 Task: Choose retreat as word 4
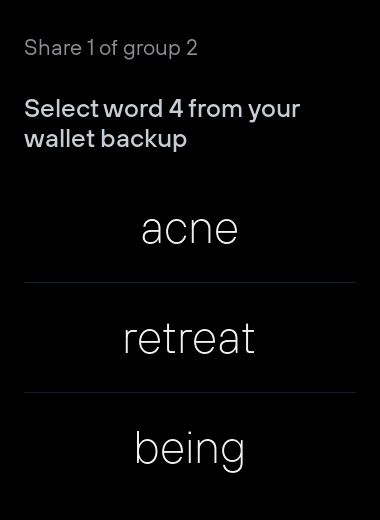(190, 338)
